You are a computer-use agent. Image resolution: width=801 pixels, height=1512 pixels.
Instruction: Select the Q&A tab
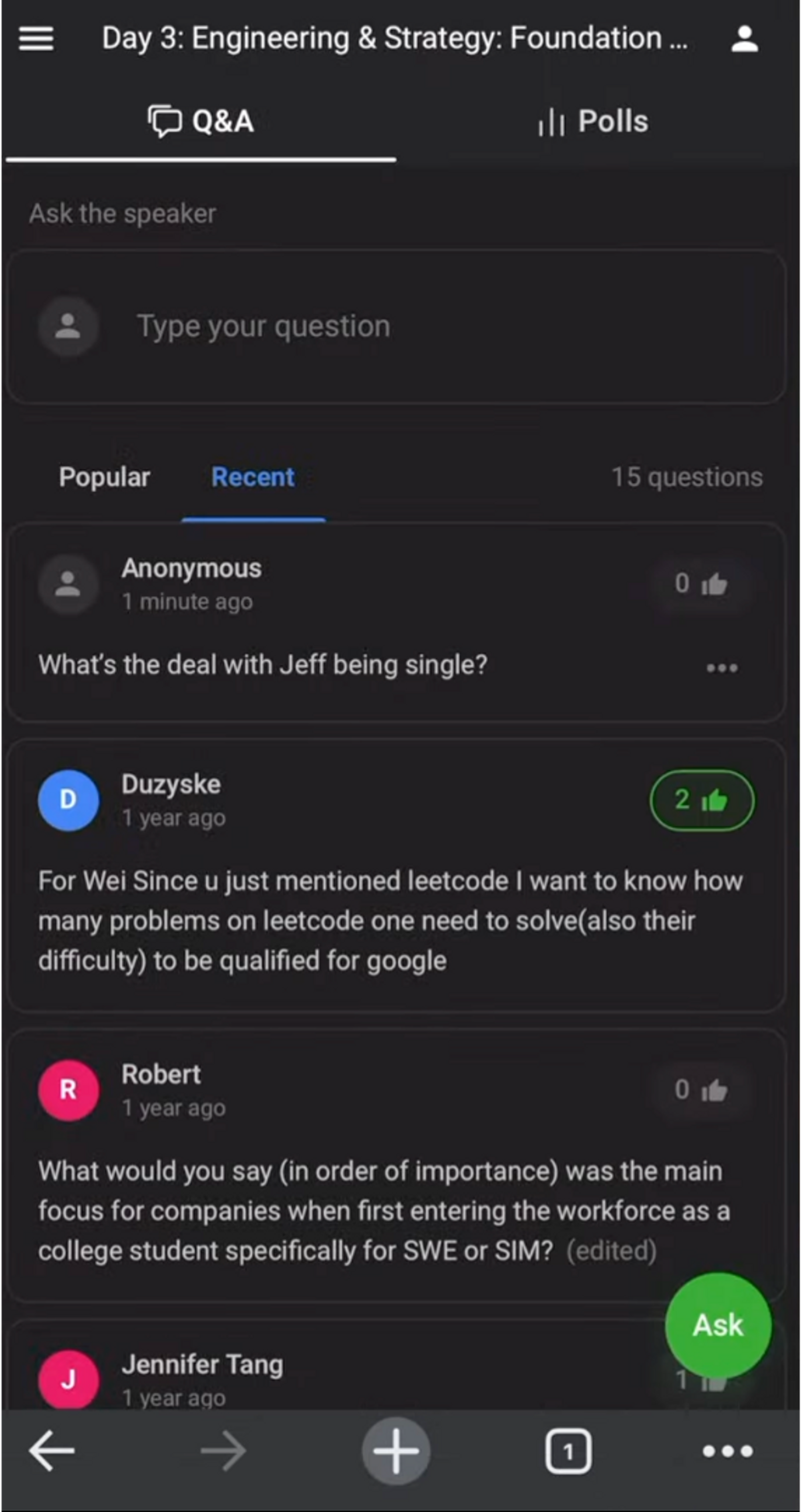click(201, 121)
